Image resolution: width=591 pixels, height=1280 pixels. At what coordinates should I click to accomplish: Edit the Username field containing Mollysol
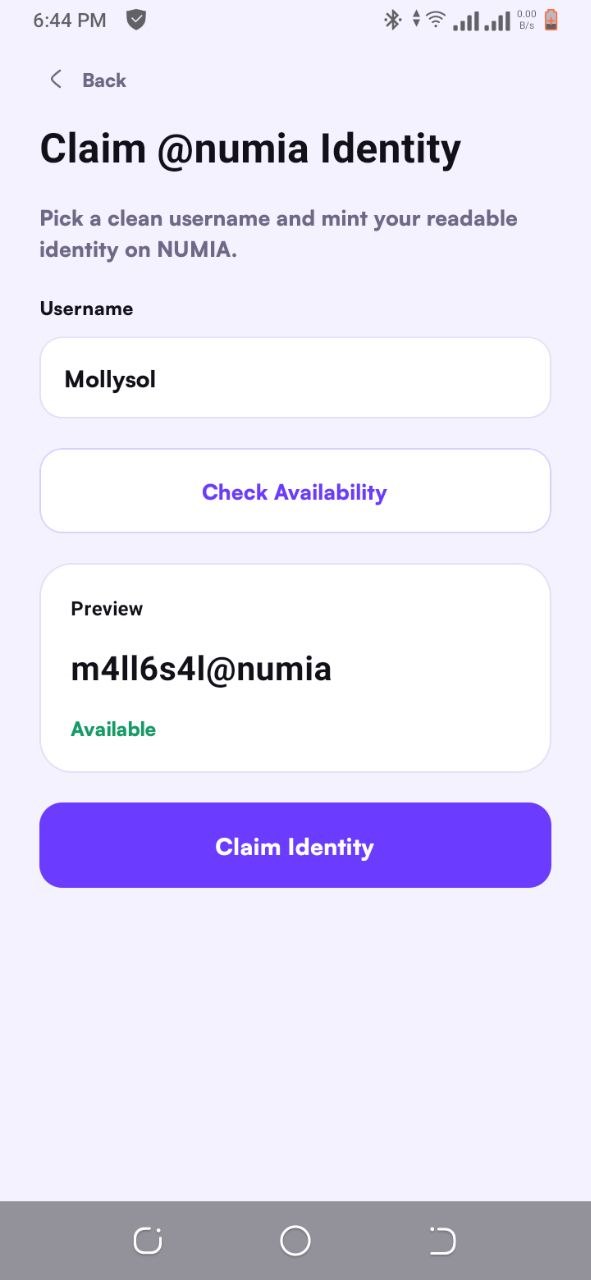295,377
